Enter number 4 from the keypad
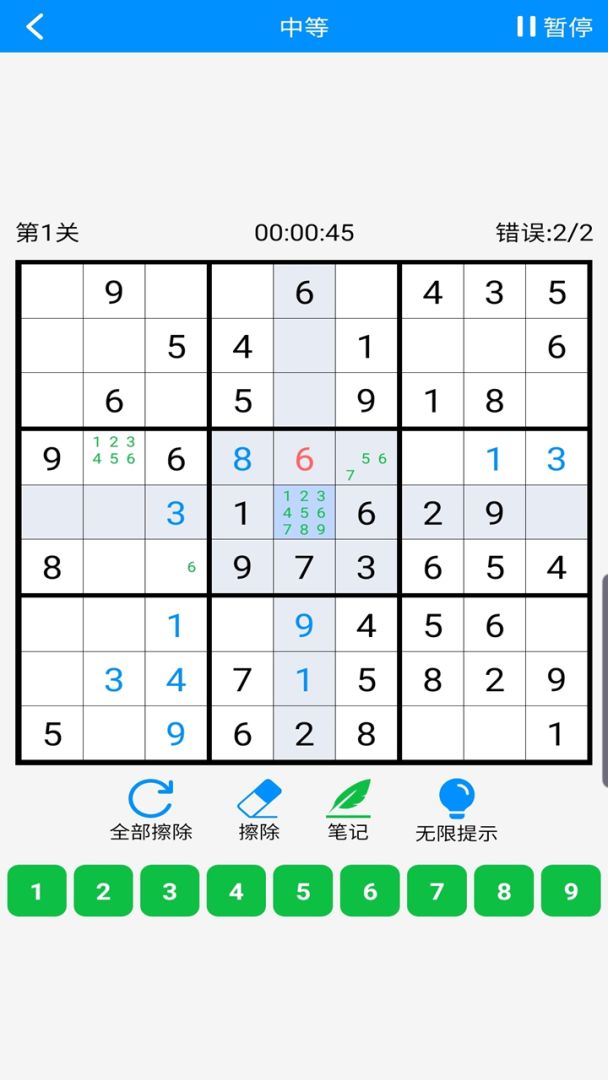608x1080 pixels. [236, 891]
